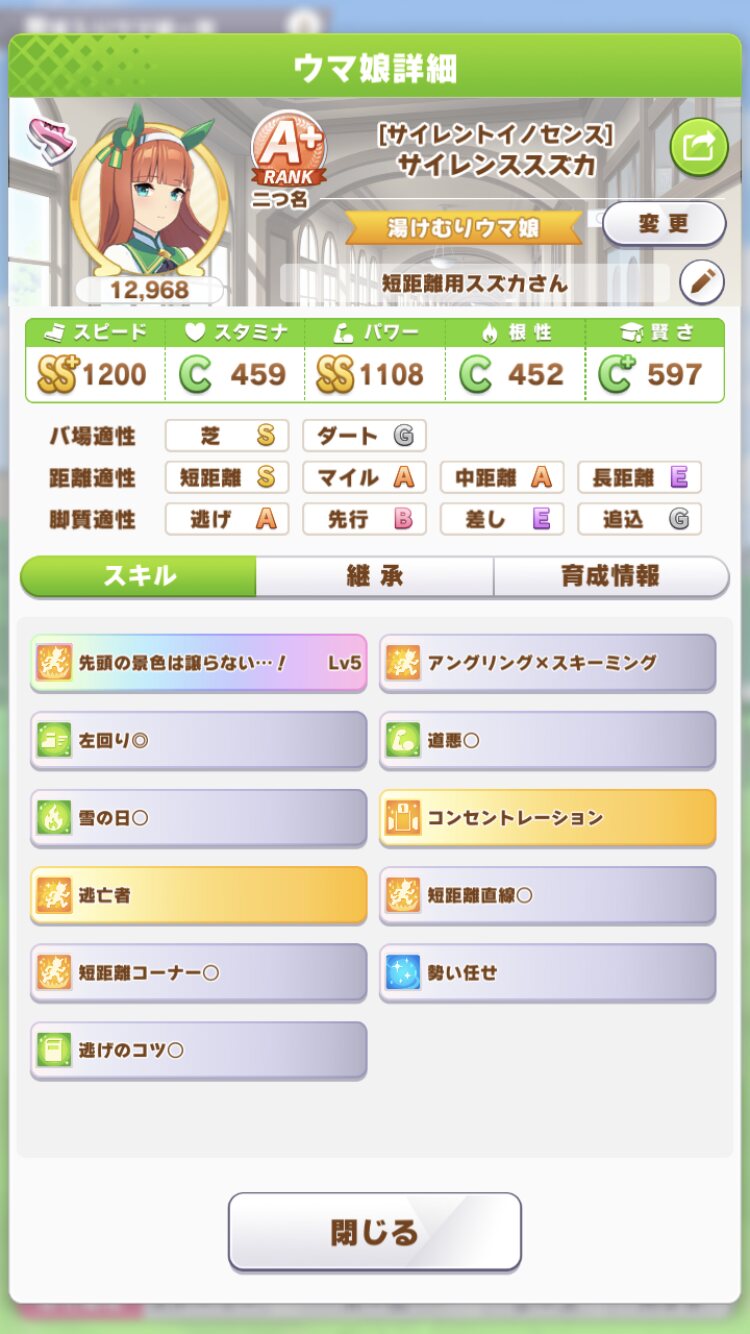Edit the memo with the pencil icon
This screenshot has width=750, height=1334.
click(701, 283)
